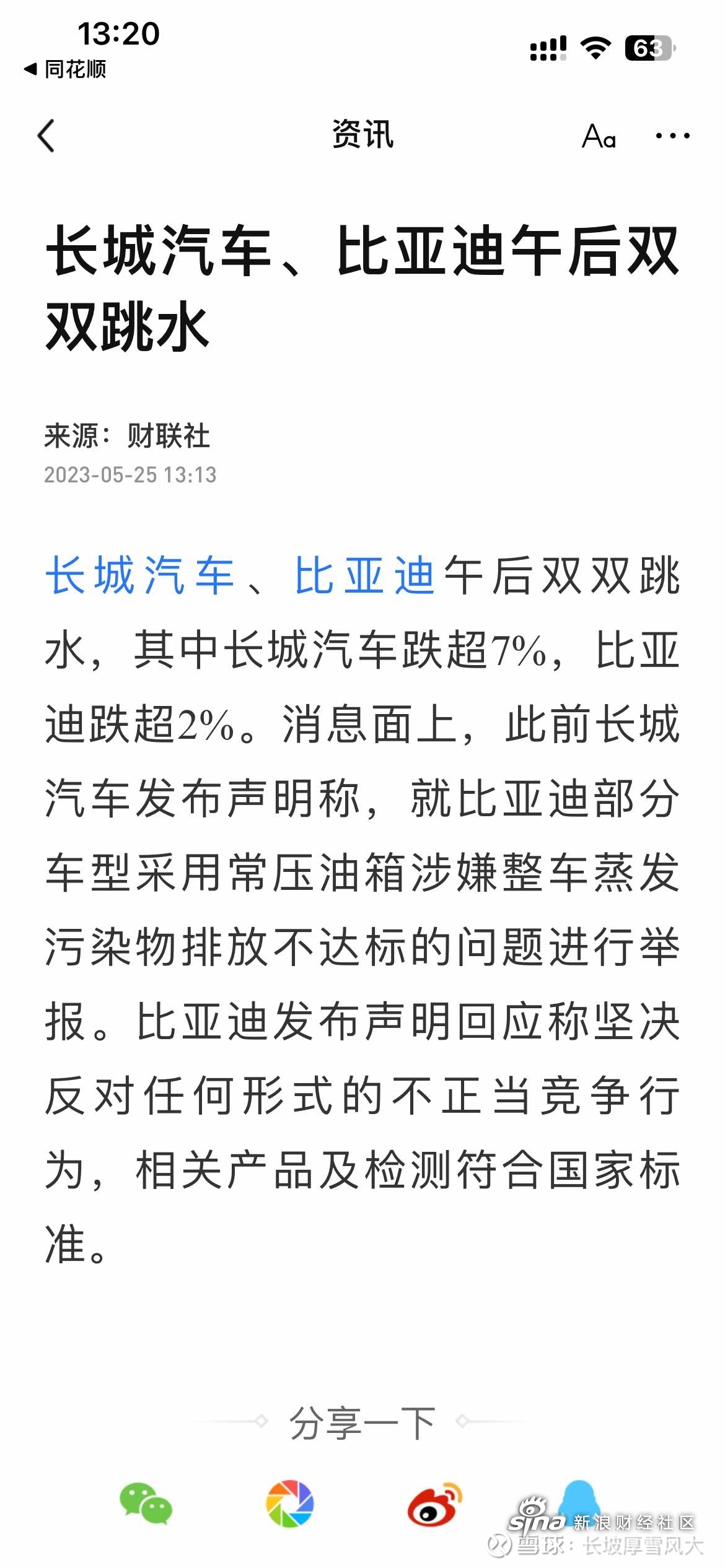The image size is (725, 1568).
Task: Open the 长城汽车 stock link
Action: click(x=140, y=575)
